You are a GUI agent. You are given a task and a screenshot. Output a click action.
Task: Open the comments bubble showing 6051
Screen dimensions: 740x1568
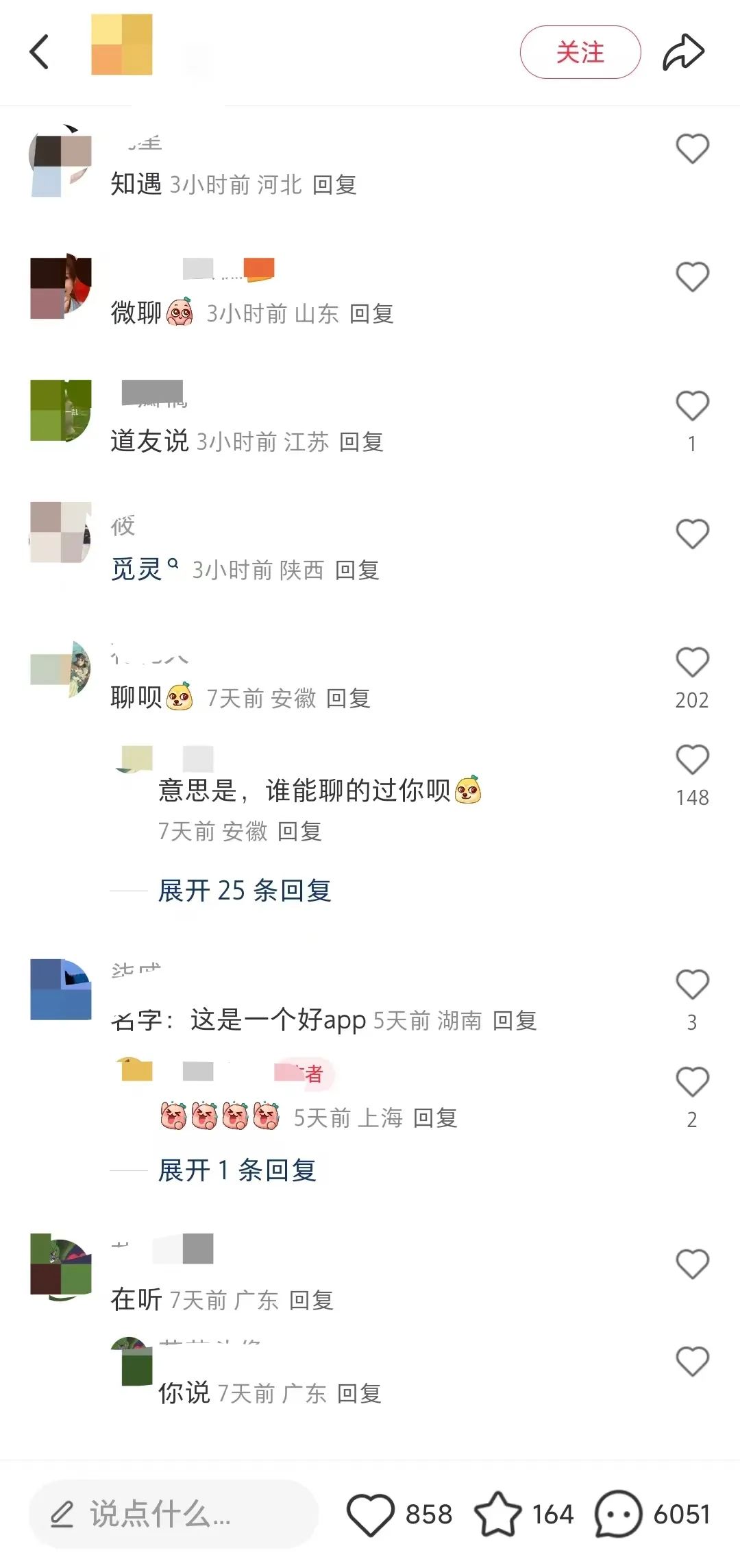click(x=618, y=1514)
